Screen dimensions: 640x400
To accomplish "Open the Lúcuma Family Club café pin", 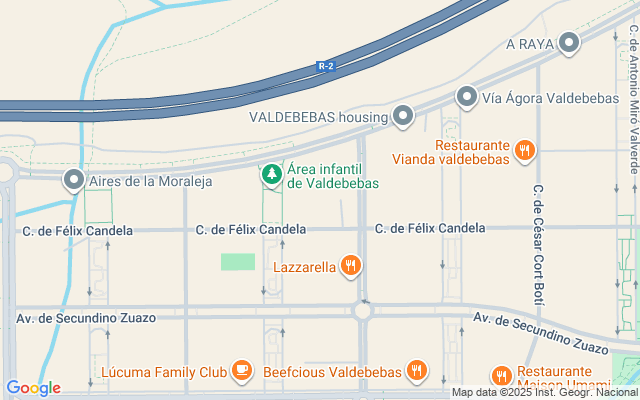I will click(240, 372).
